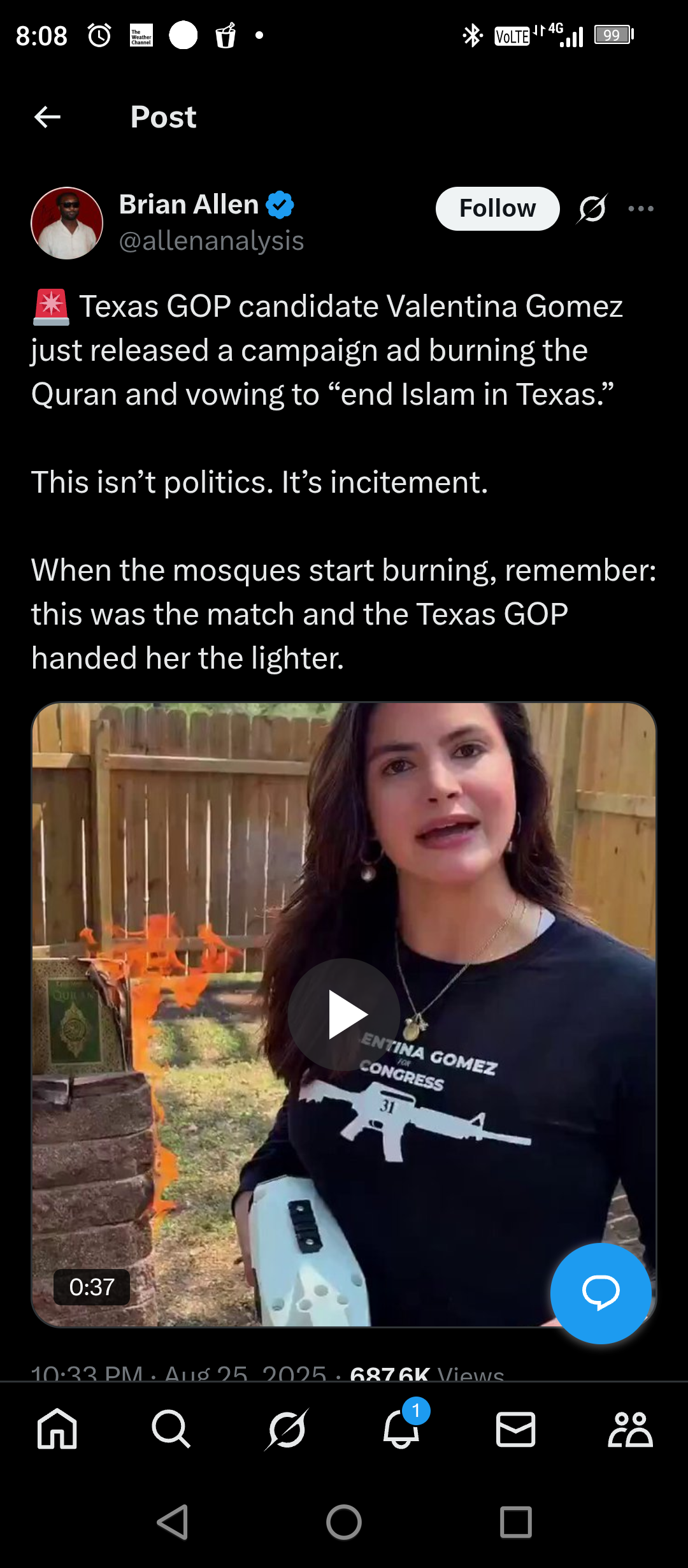Switch to the Communities tab
The height and width of the screenshot is (1568, 688).
point(630,1428)
